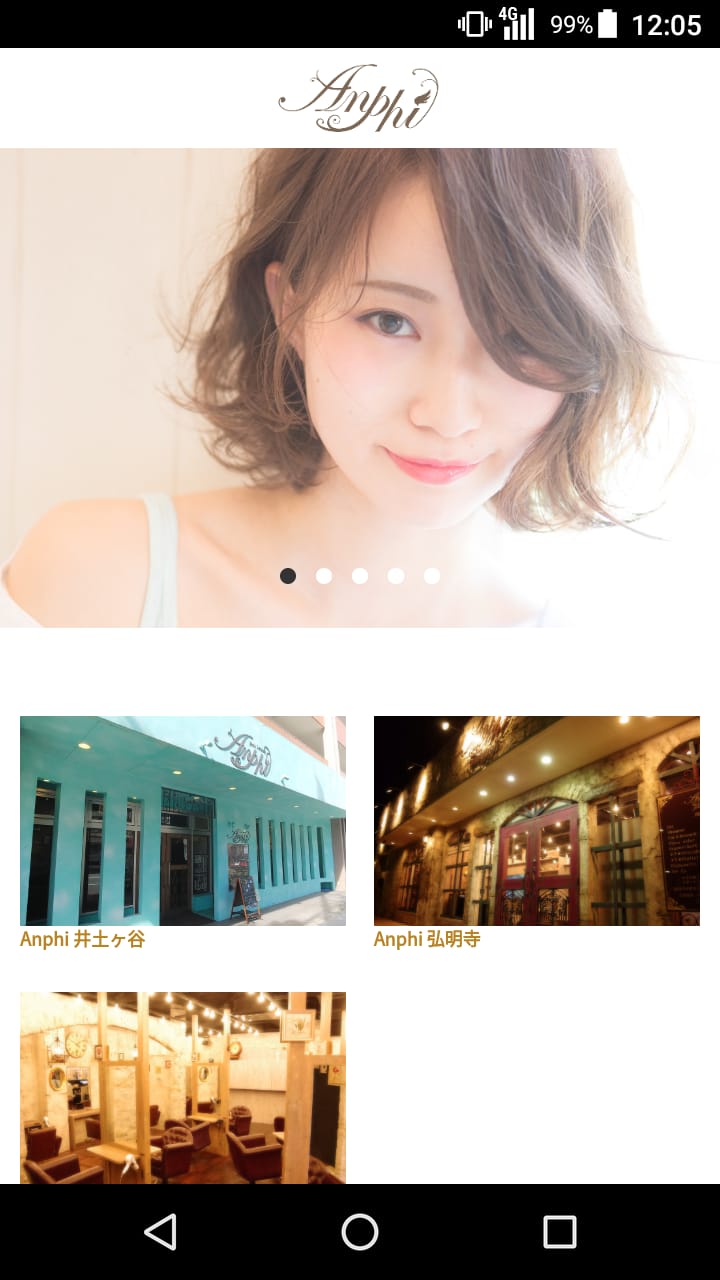This screenshot has width=720, height=1280.
Task: Go back with the system back button
Action: point(160,1232)
